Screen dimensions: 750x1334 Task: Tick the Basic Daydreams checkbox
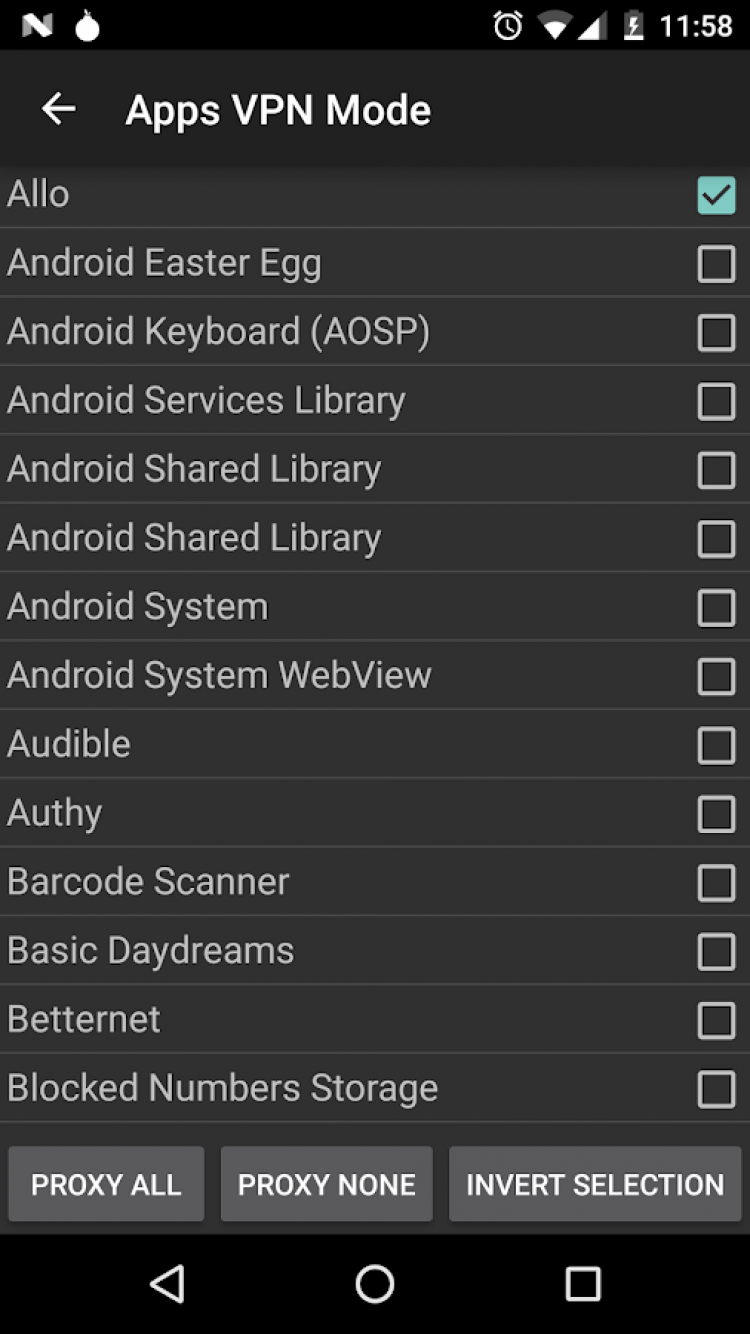tap(716, 951)
